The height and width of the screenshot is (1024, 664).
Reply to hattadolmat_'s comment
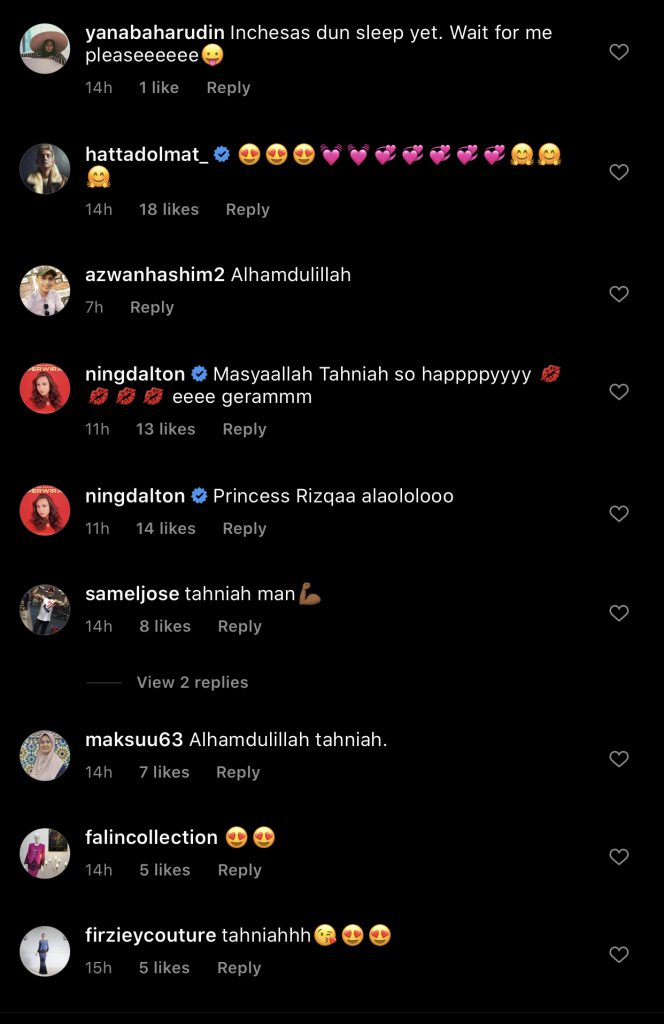point(247,209)
